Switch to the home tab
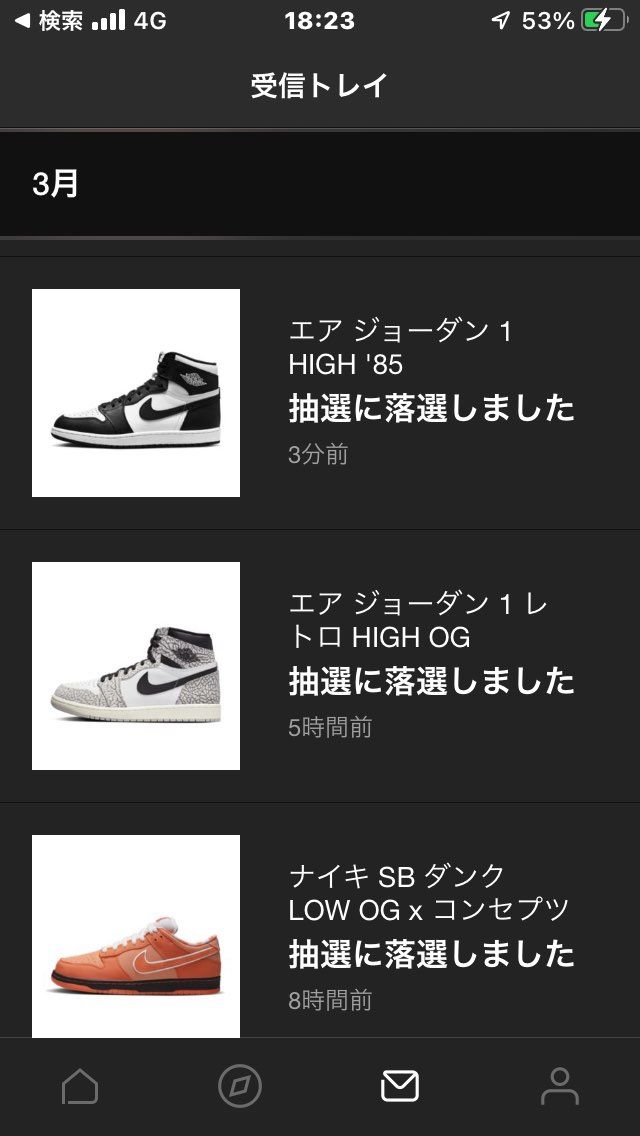 tap(80, 1086)
